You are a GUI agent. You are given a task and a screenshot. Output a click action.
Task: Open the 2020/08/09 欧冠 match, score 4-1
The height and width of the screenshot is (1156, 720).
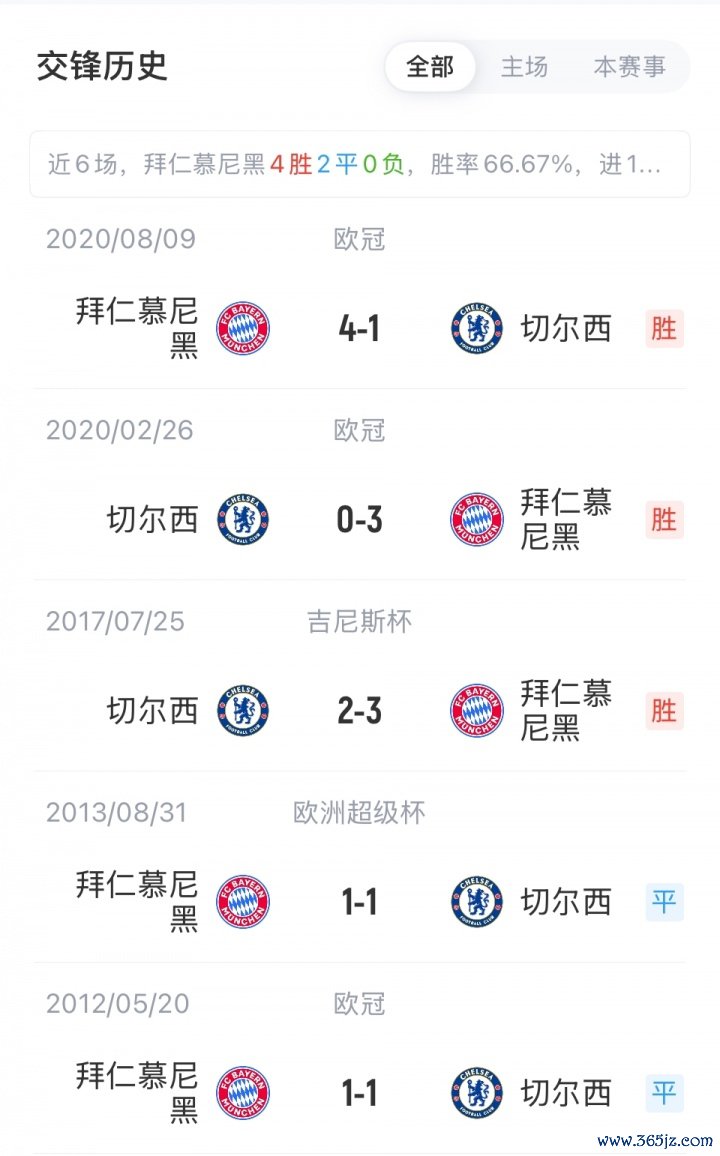360,328
